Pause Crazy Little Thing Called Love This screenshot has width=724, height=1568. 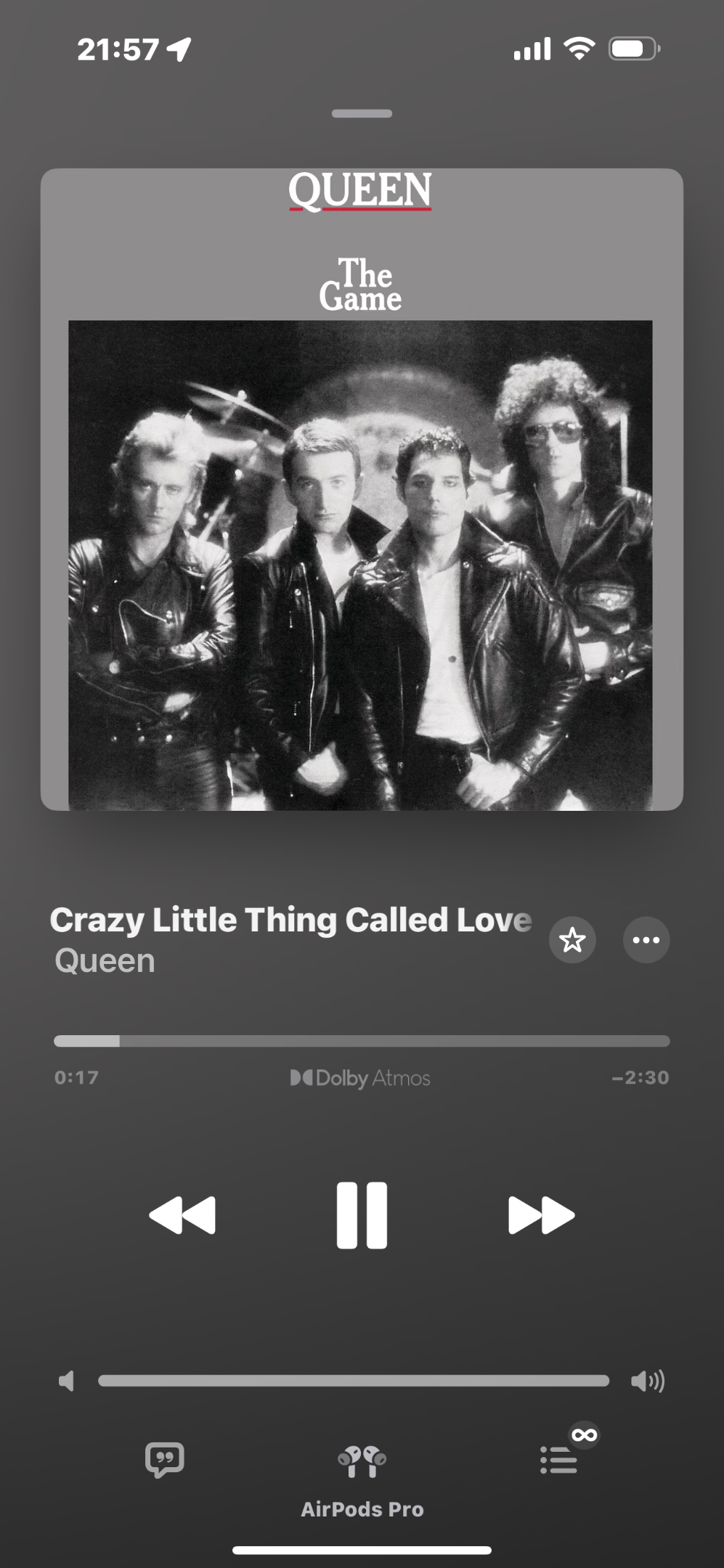(x=362, y=1215)
